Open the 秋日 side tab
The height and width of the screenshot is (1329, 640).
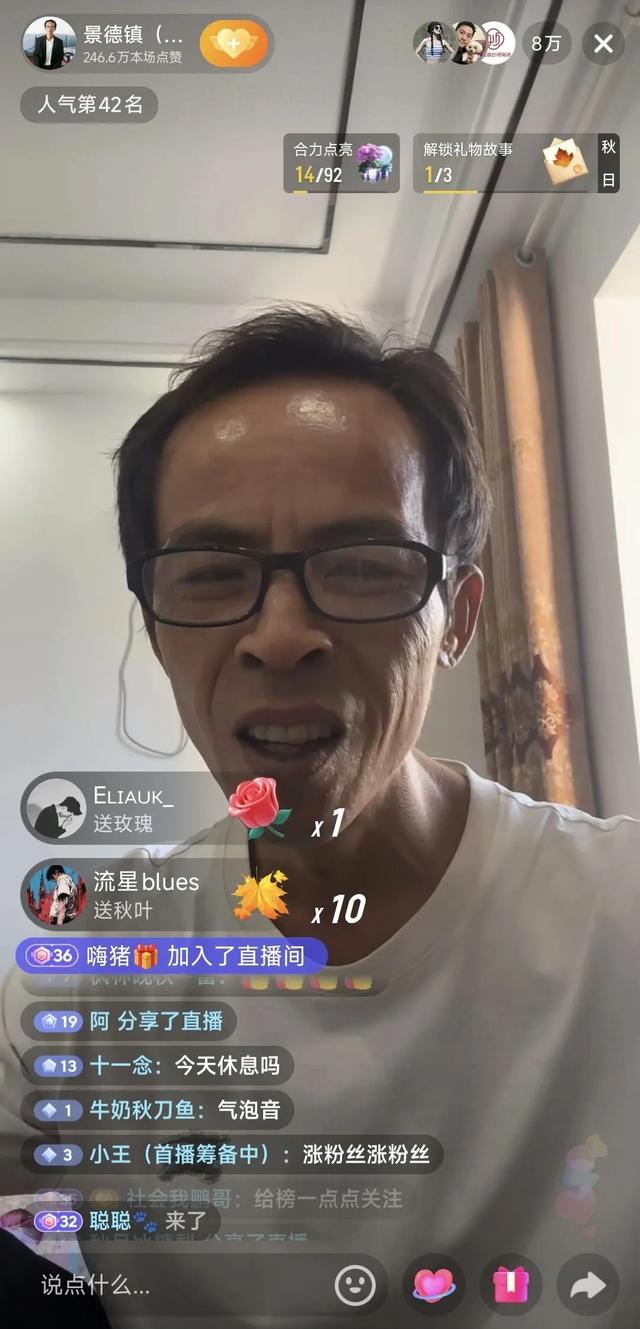(x=608, y=163)
